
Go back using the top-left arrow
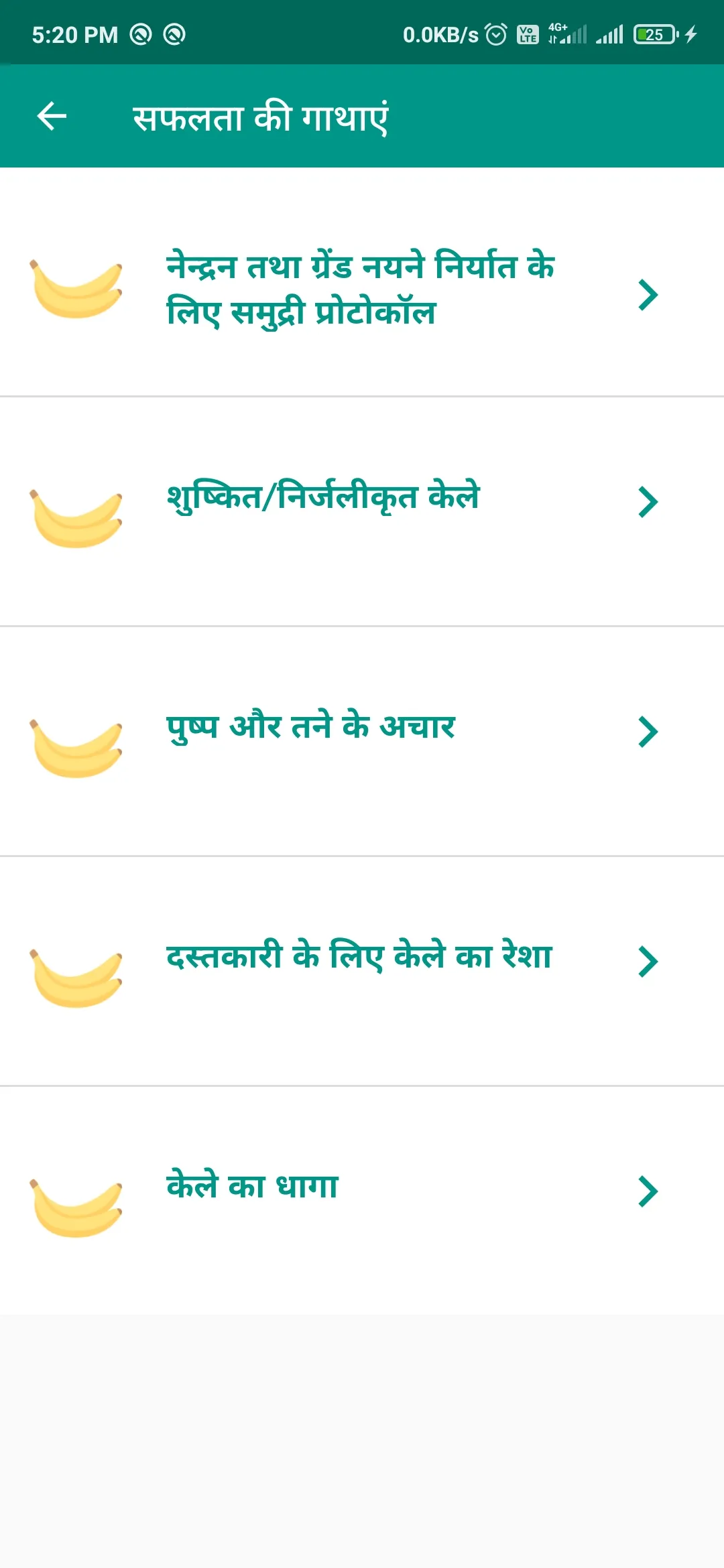click(52, 117)
